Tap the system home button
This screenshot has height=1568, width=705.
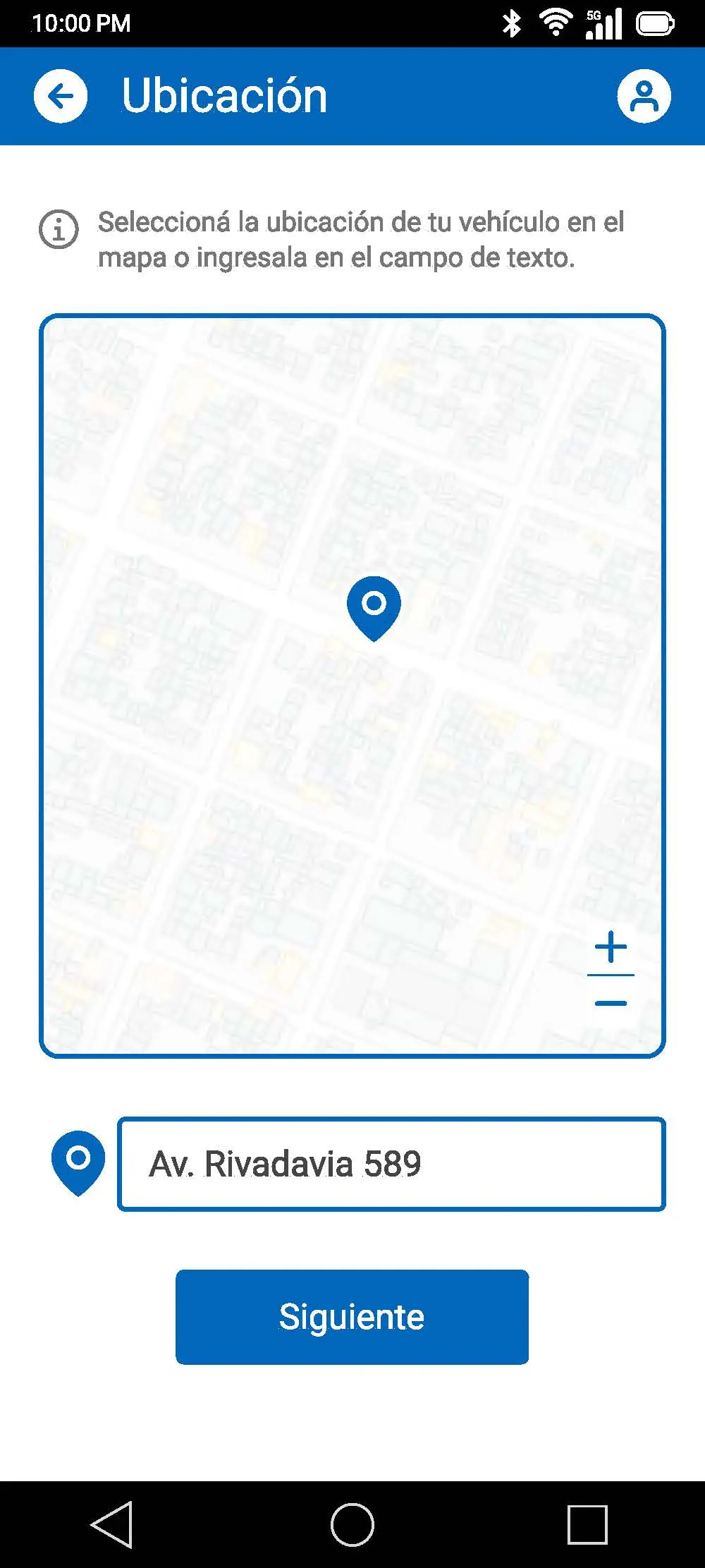pos(352,1524)
